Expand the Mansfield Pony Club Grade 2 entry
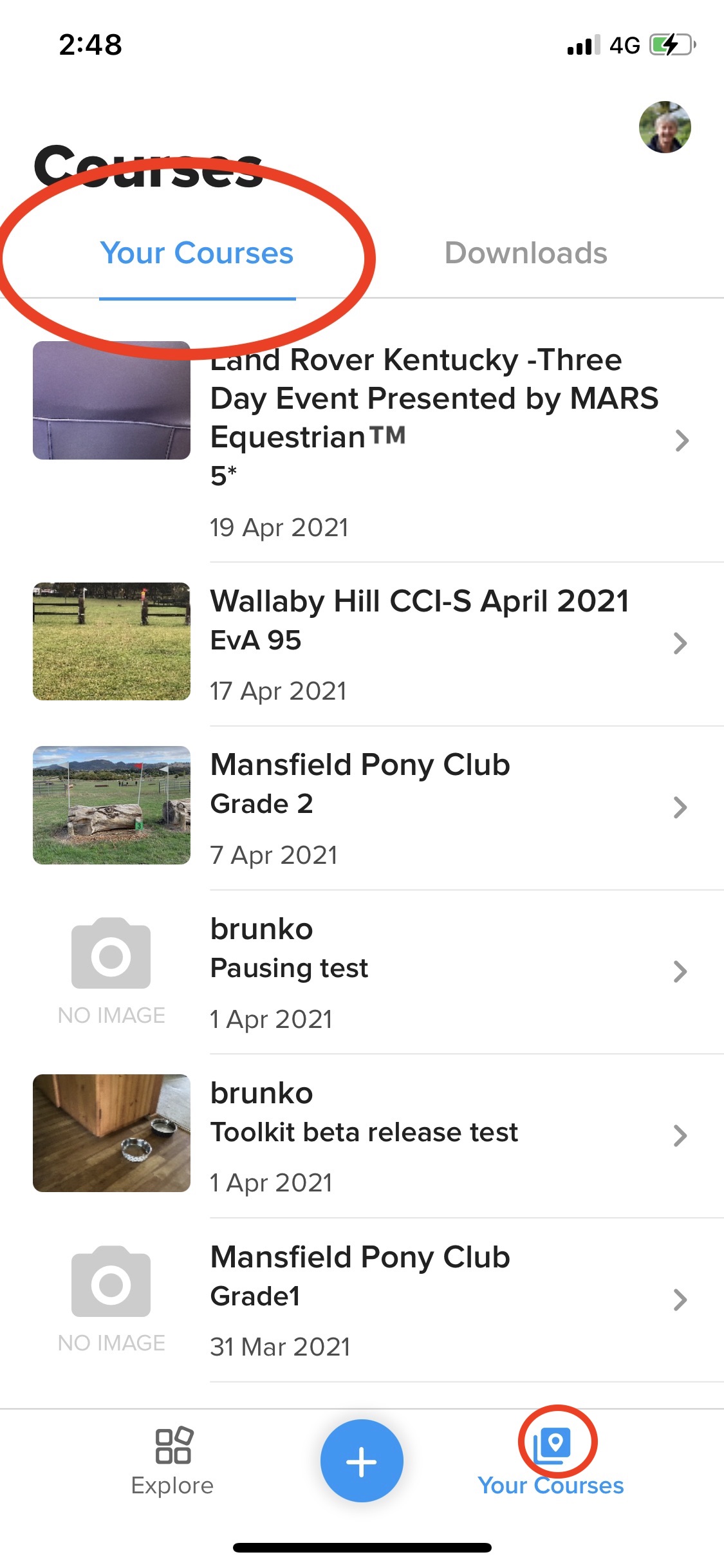This screenshot has height=1568, width=724. 680,807
